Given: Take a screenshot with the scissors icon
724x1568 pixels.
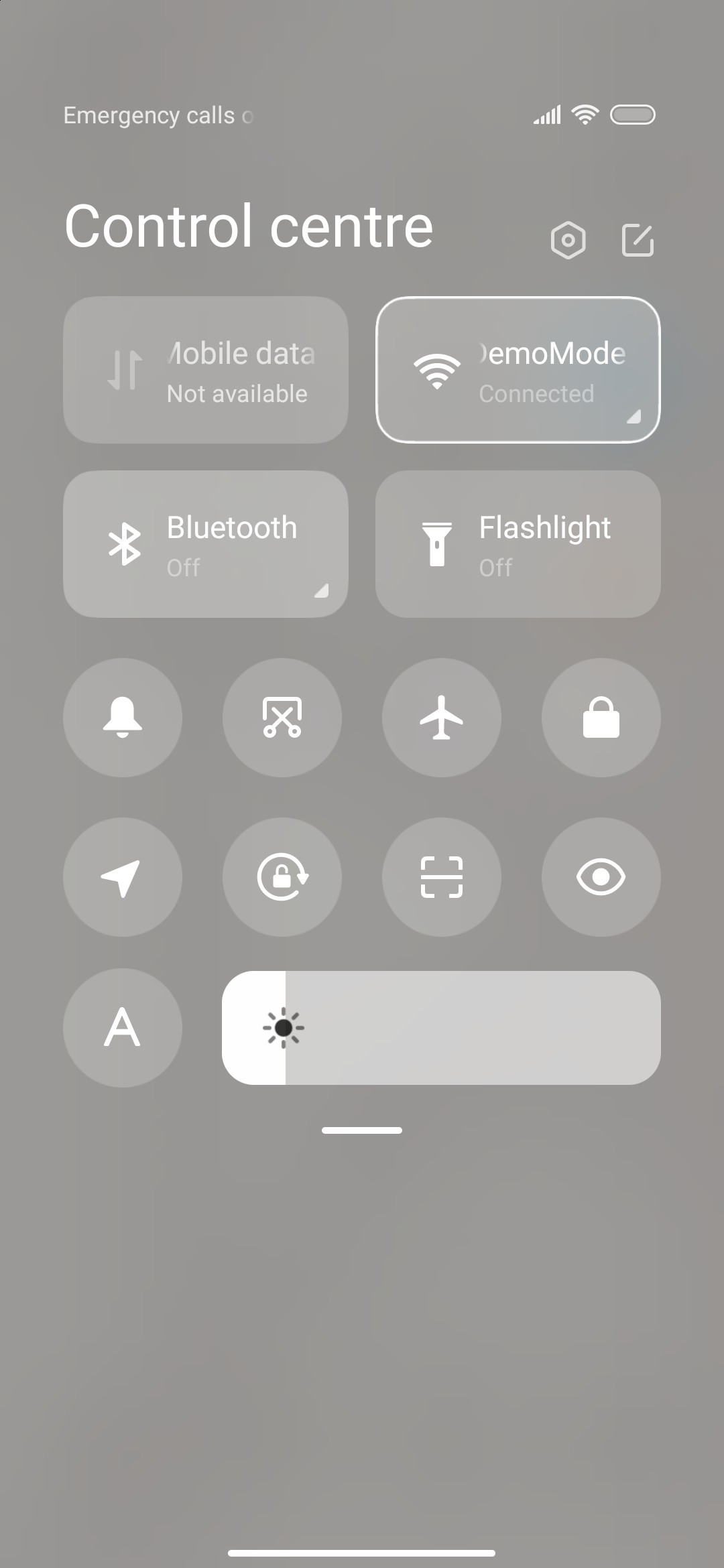Looking at the screenshot, I should 282,718.
